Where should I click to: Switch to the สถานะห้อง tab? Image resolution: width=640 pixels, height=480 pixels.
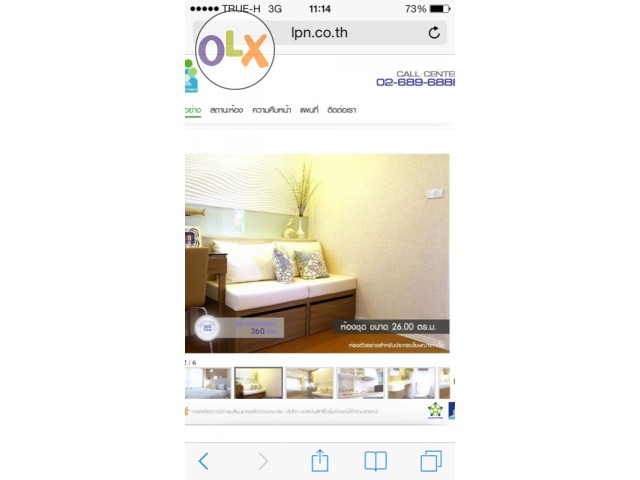[x=226, y=110]
